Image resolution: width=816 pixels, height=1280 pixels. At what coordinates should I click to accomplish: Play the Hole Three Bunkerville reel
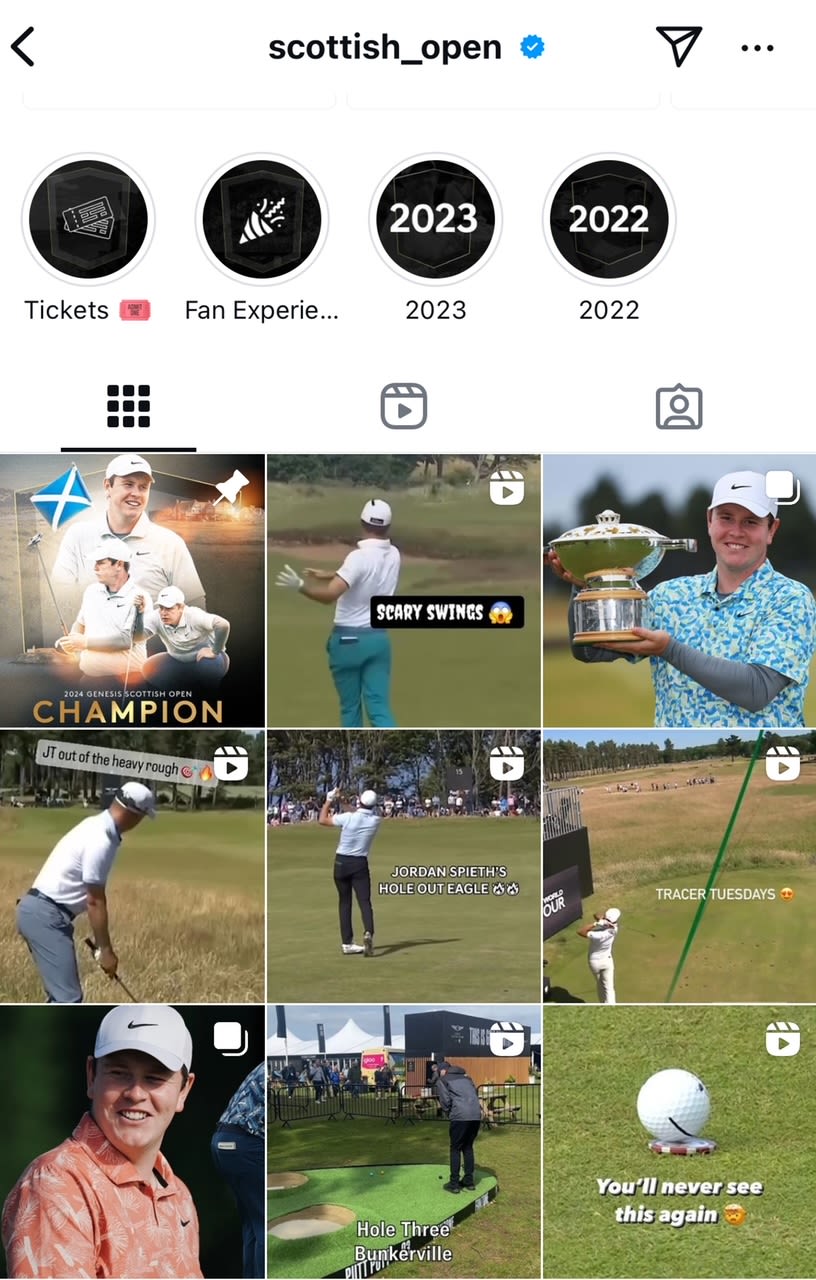pyautogui.click(x=404, y=1142)
